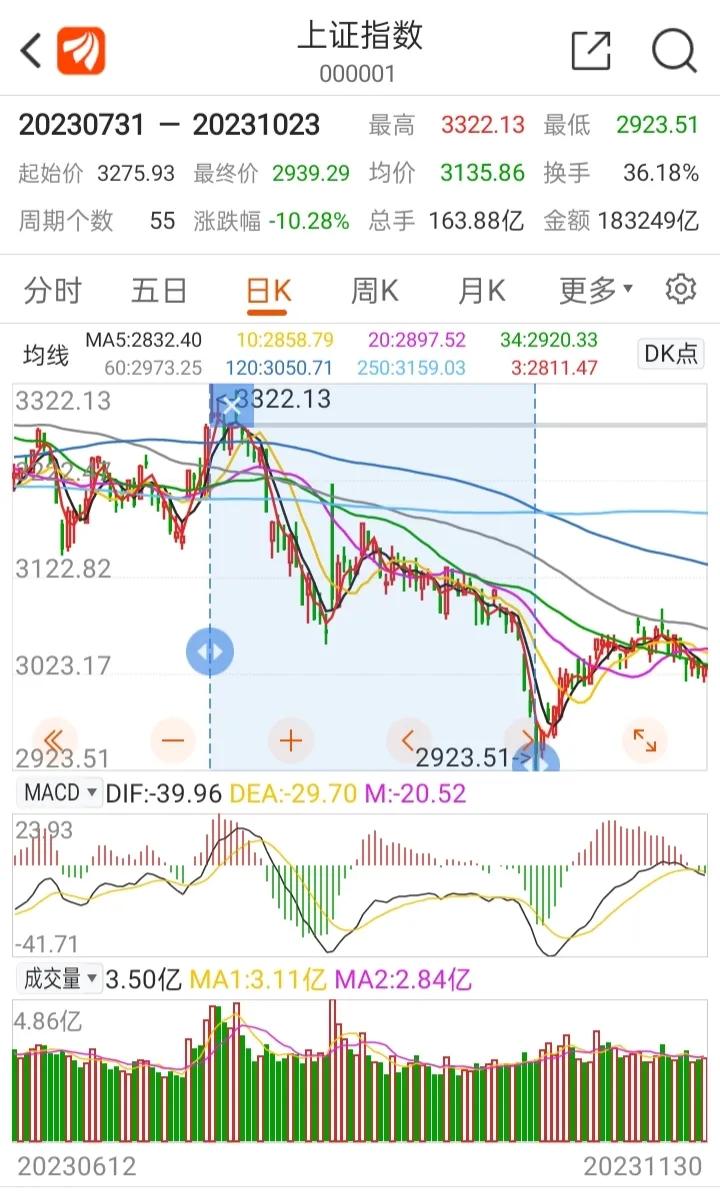Viewport: 720px width, 1201px height.
Task: Pan chart right using the single-right arrow
Action: [x=527, y=739]
